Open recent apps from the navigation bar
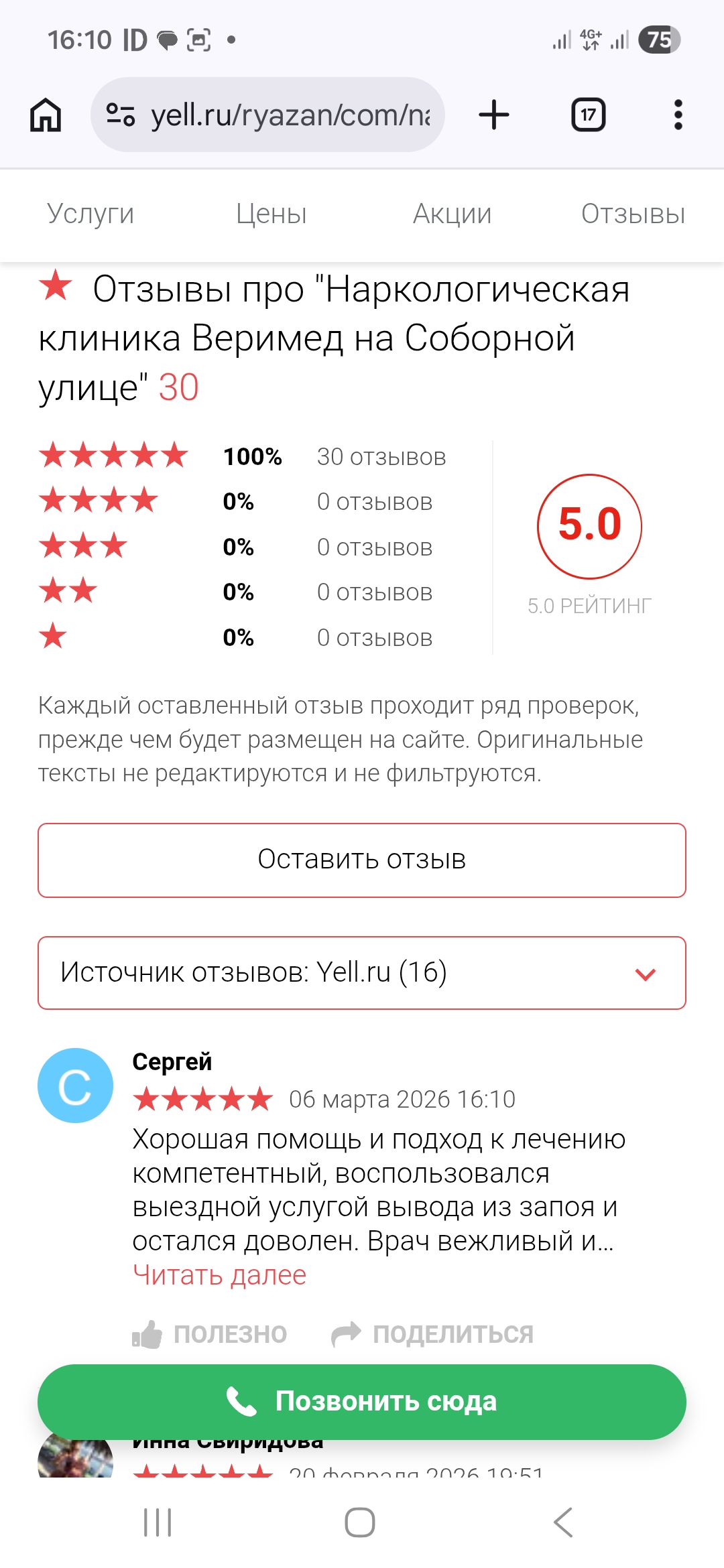The height and width of the screenshot is (1568, 724). click(158, 1522)
